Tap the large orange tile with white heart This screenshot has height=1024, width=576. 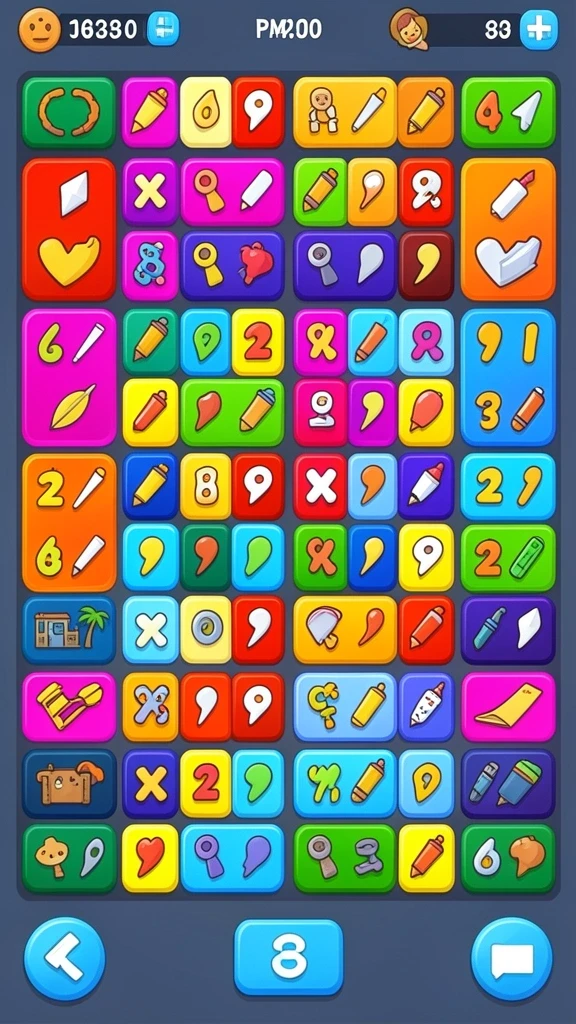click(508, 229)
